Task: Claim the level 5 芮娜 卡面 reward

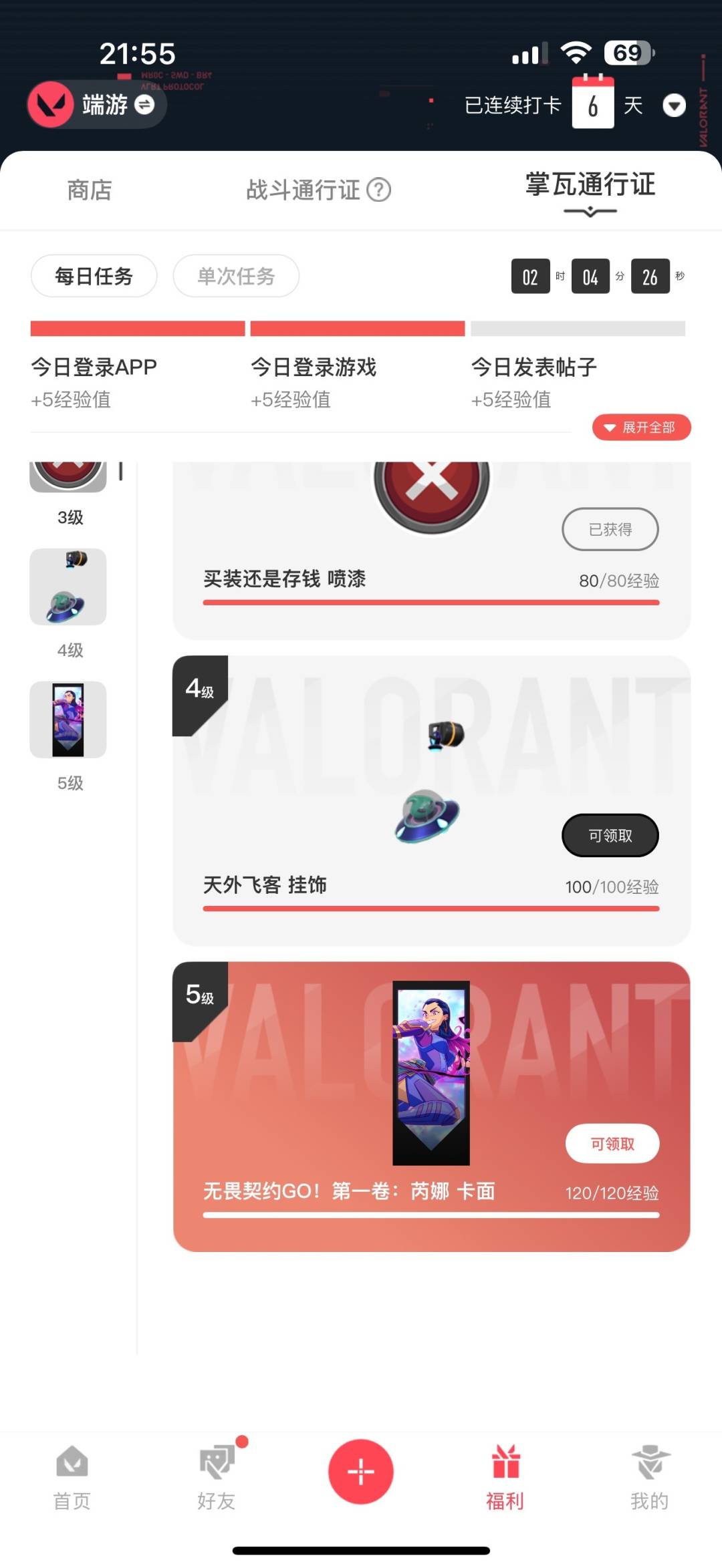Action: click(x=612, y=1144)
